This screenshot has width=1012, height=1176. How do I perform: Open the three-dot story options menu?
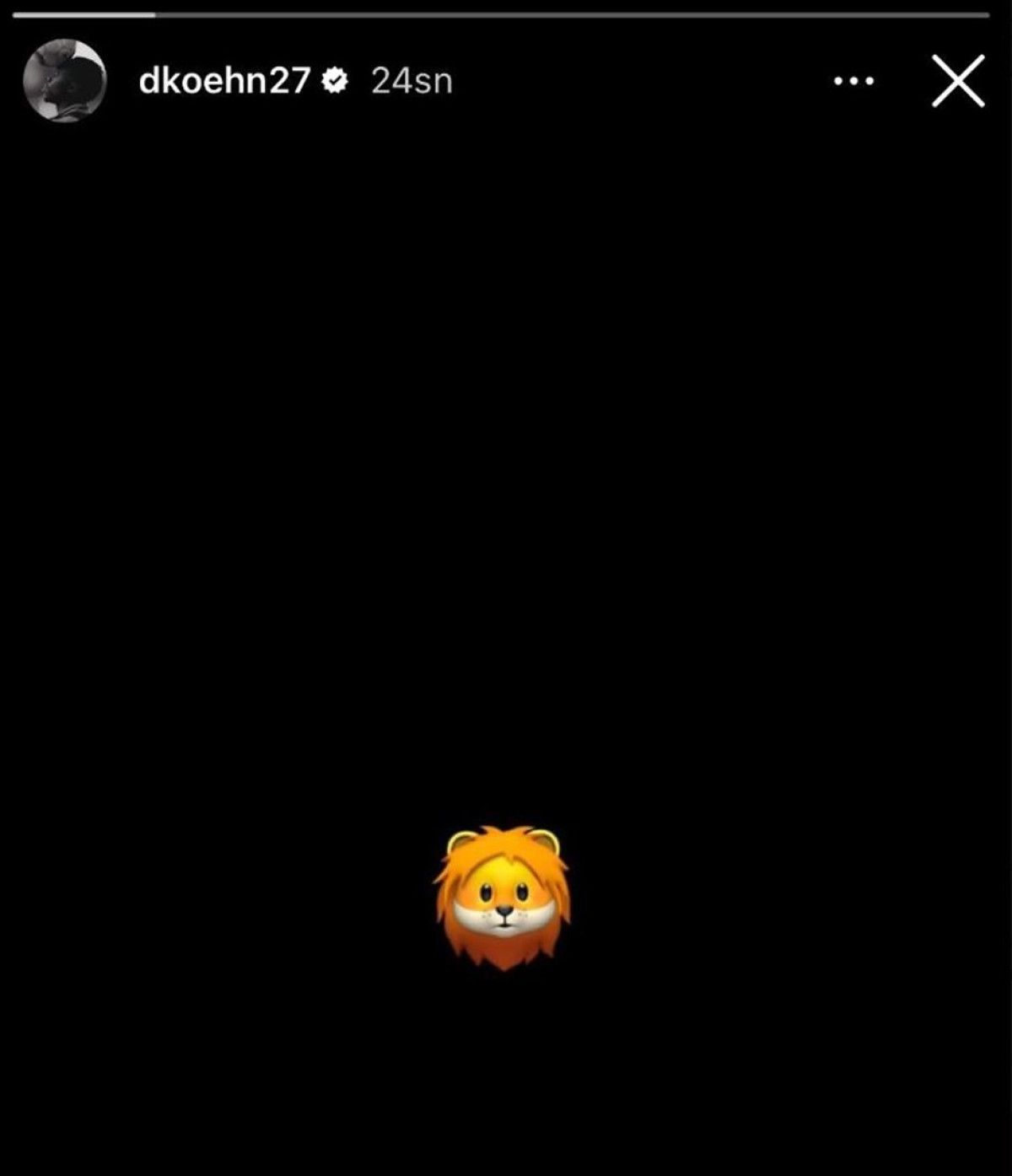click(853, 81)
